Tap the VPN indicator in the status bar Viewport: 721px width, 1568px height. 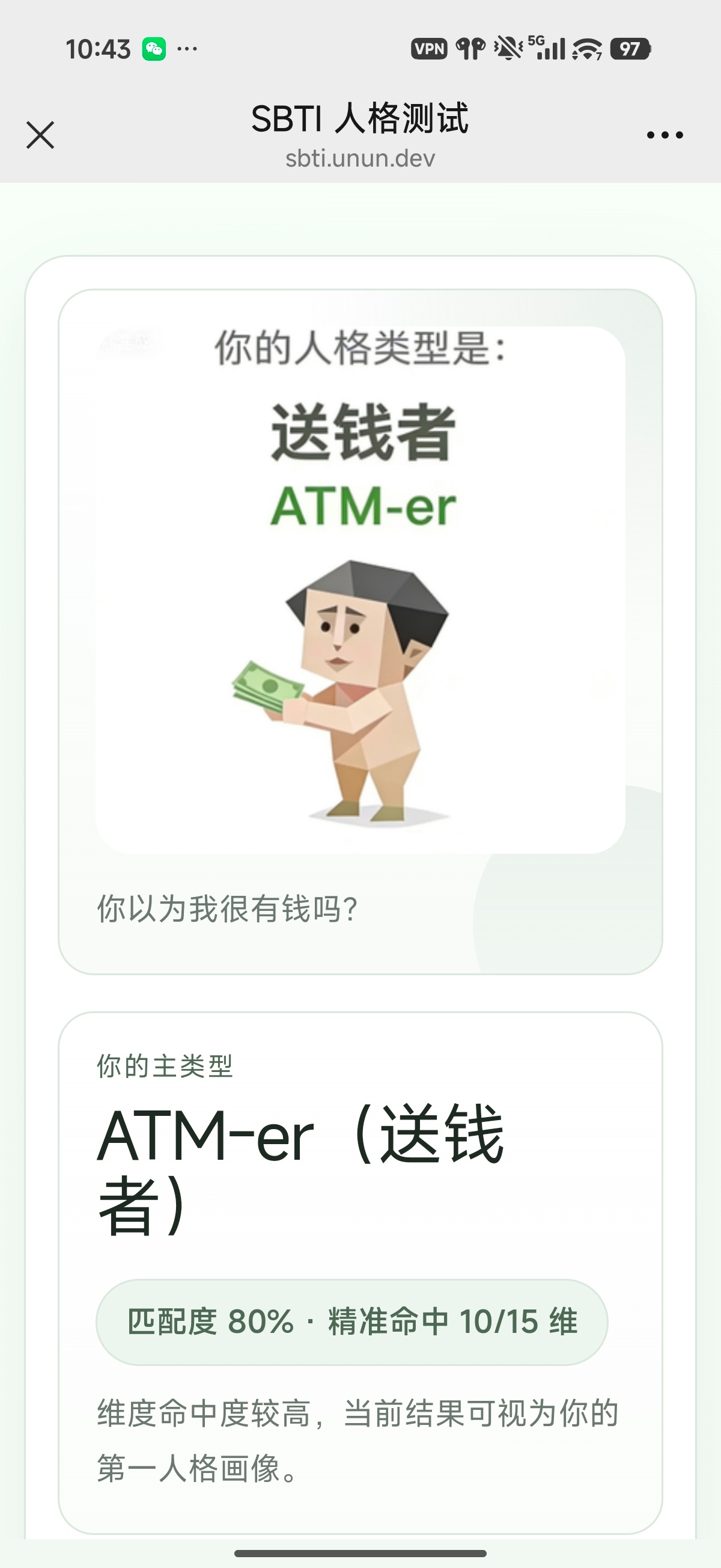coord(430,47)
